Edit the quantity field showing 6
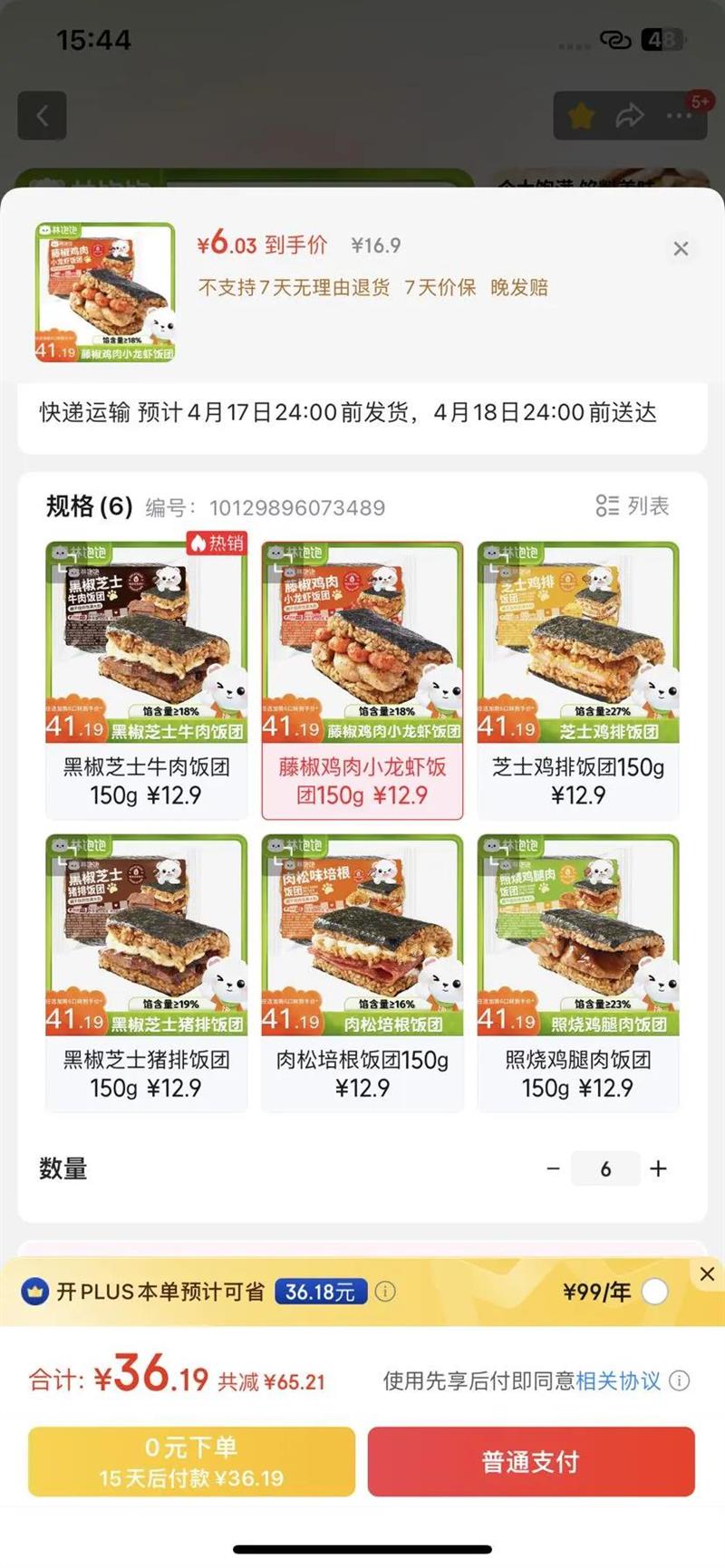 coord(605,1169)
